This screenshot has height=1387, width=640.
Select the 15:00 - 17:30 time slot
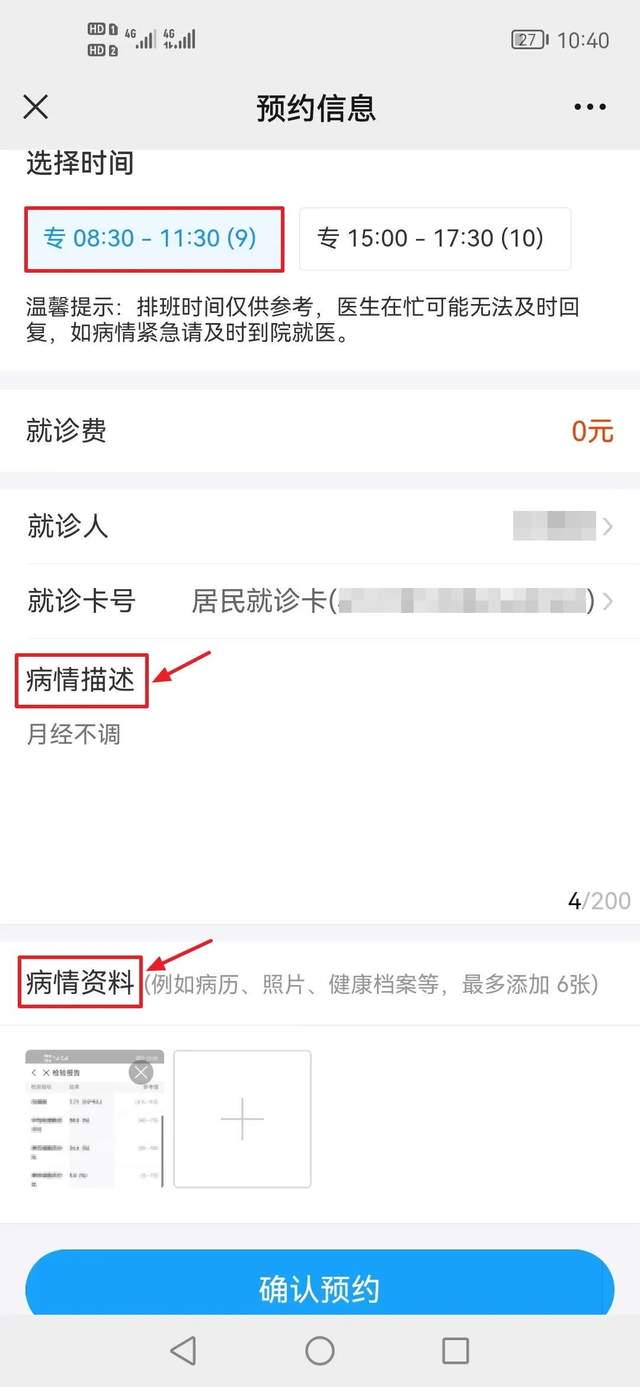(x=435, y=238)
